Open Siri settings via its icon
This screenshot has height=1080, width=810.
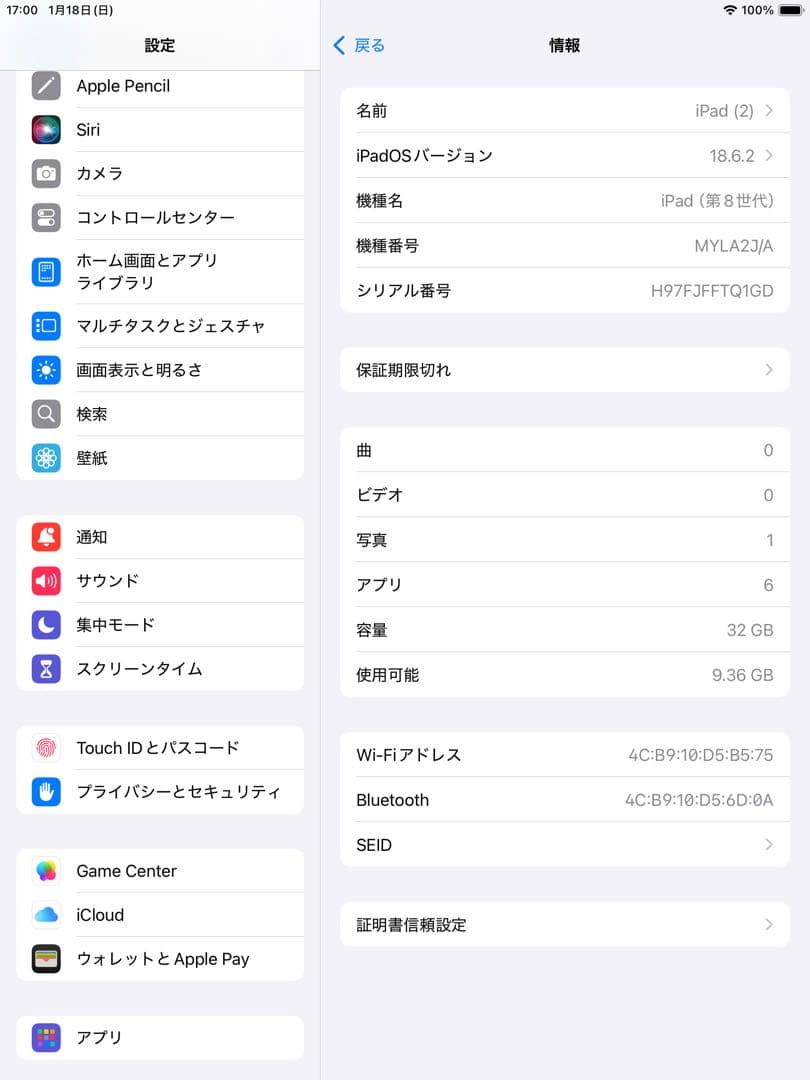[x=46, y=130]
